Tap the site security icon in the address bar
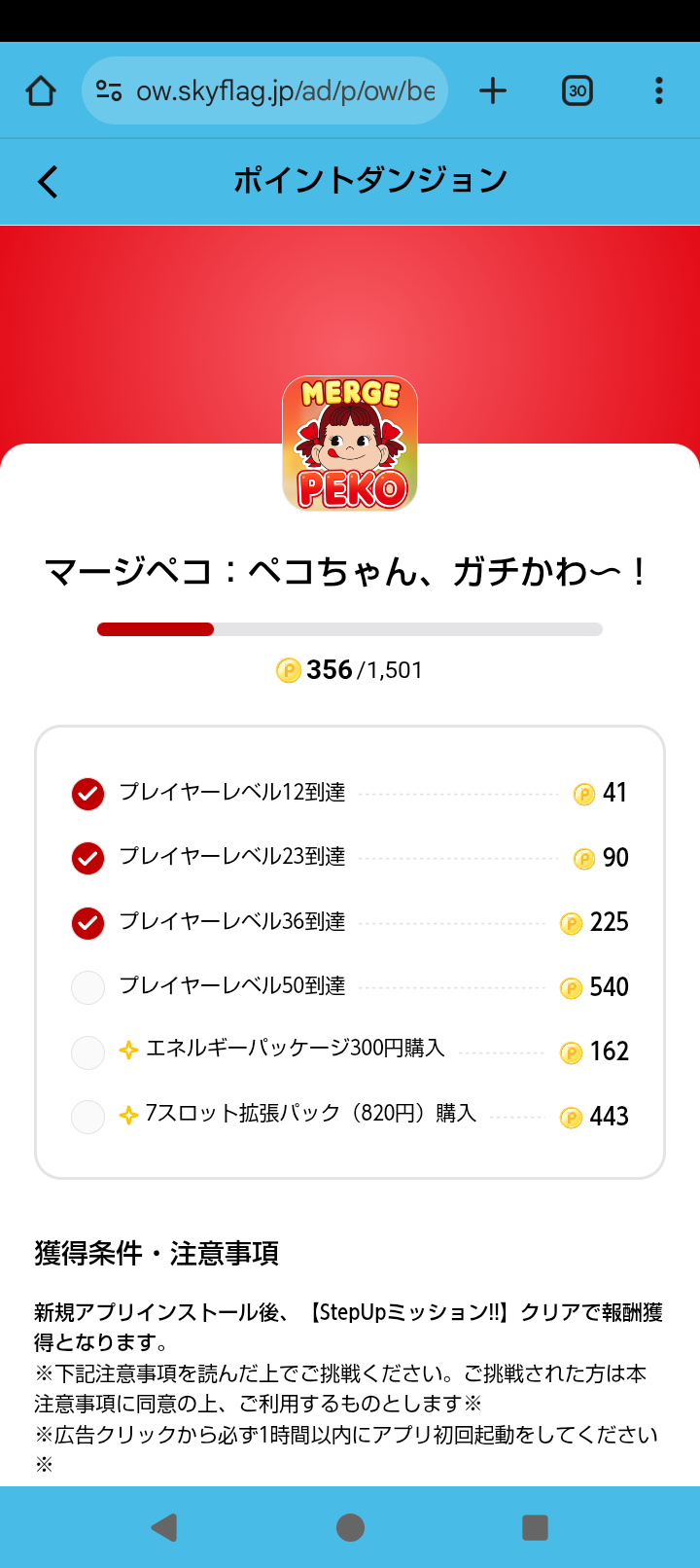 110,89
